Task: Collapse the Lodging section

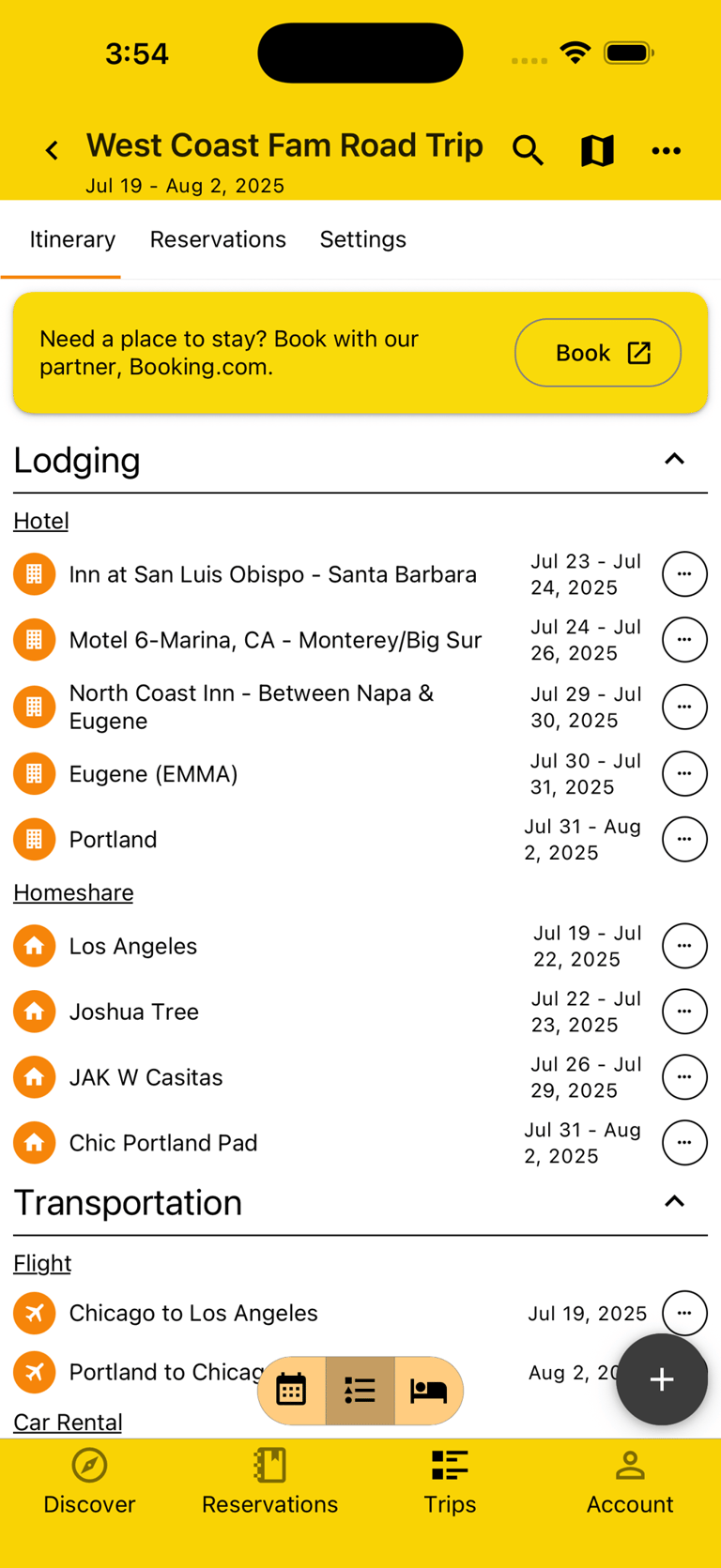Action: point(674,459)
